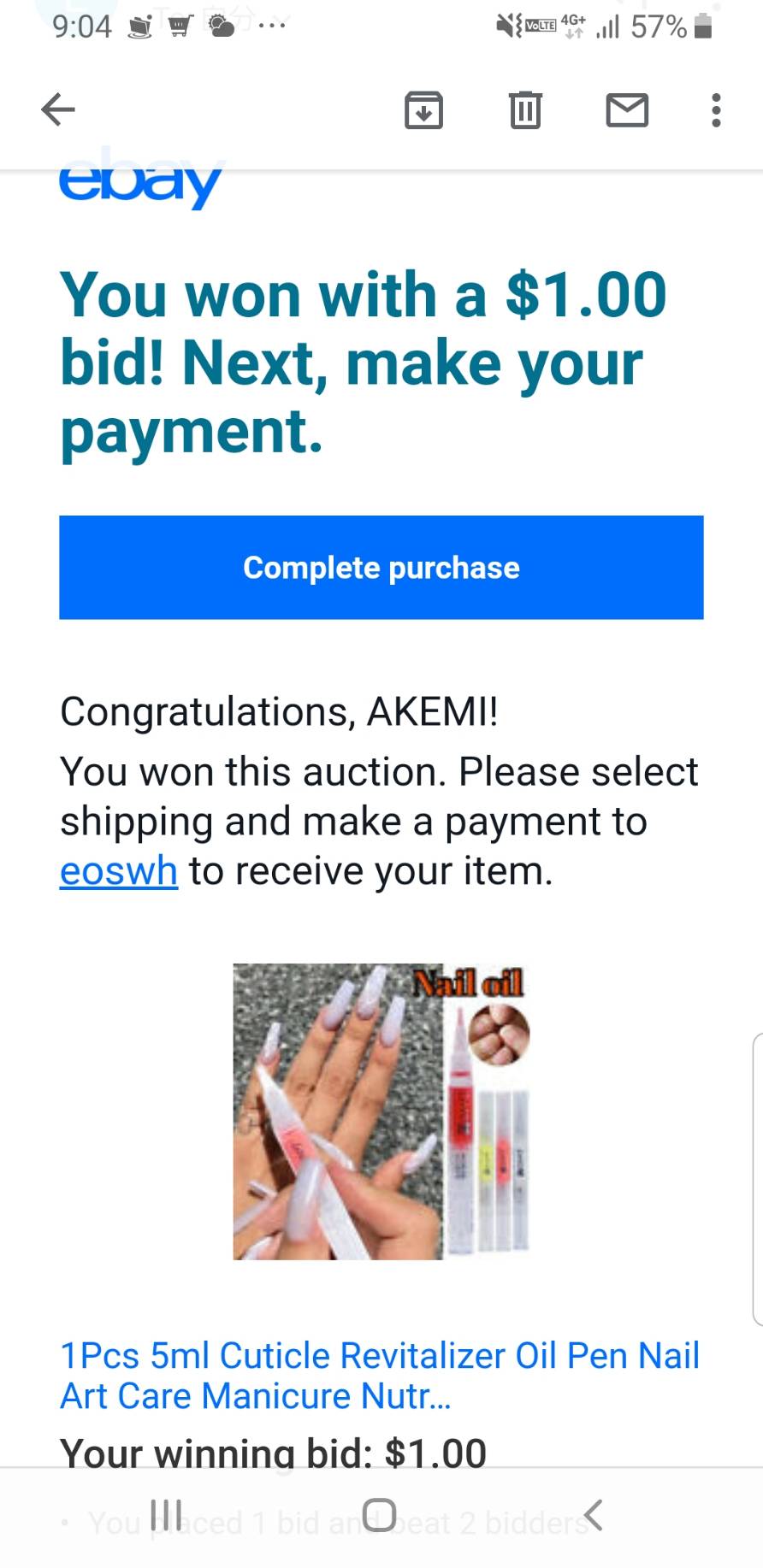Delete this email
The image size is (763, 1568).
click(x=525, y=110)
